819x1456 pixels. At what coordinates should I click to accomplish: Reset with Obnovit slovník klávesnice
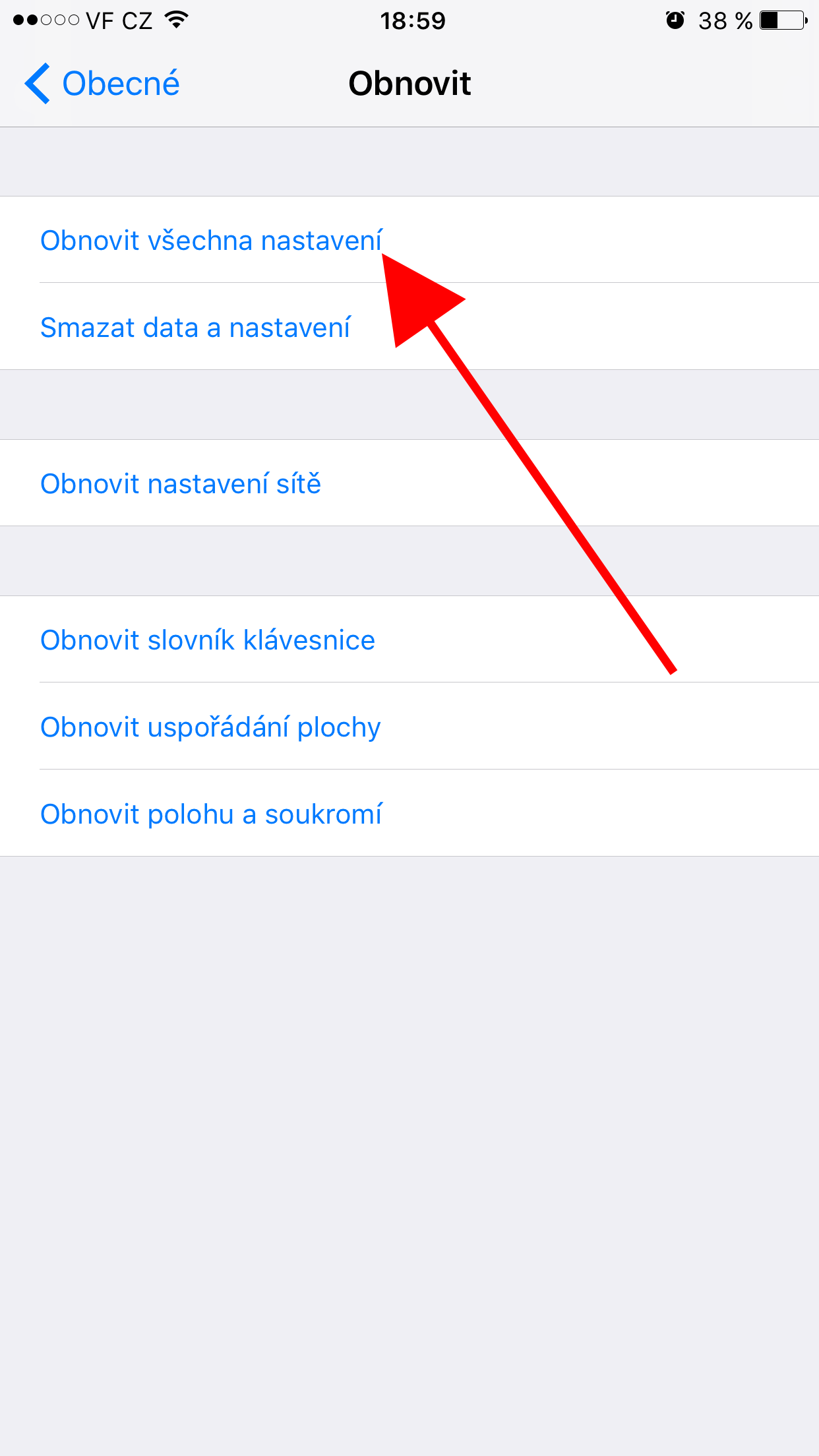click(208, 640)
